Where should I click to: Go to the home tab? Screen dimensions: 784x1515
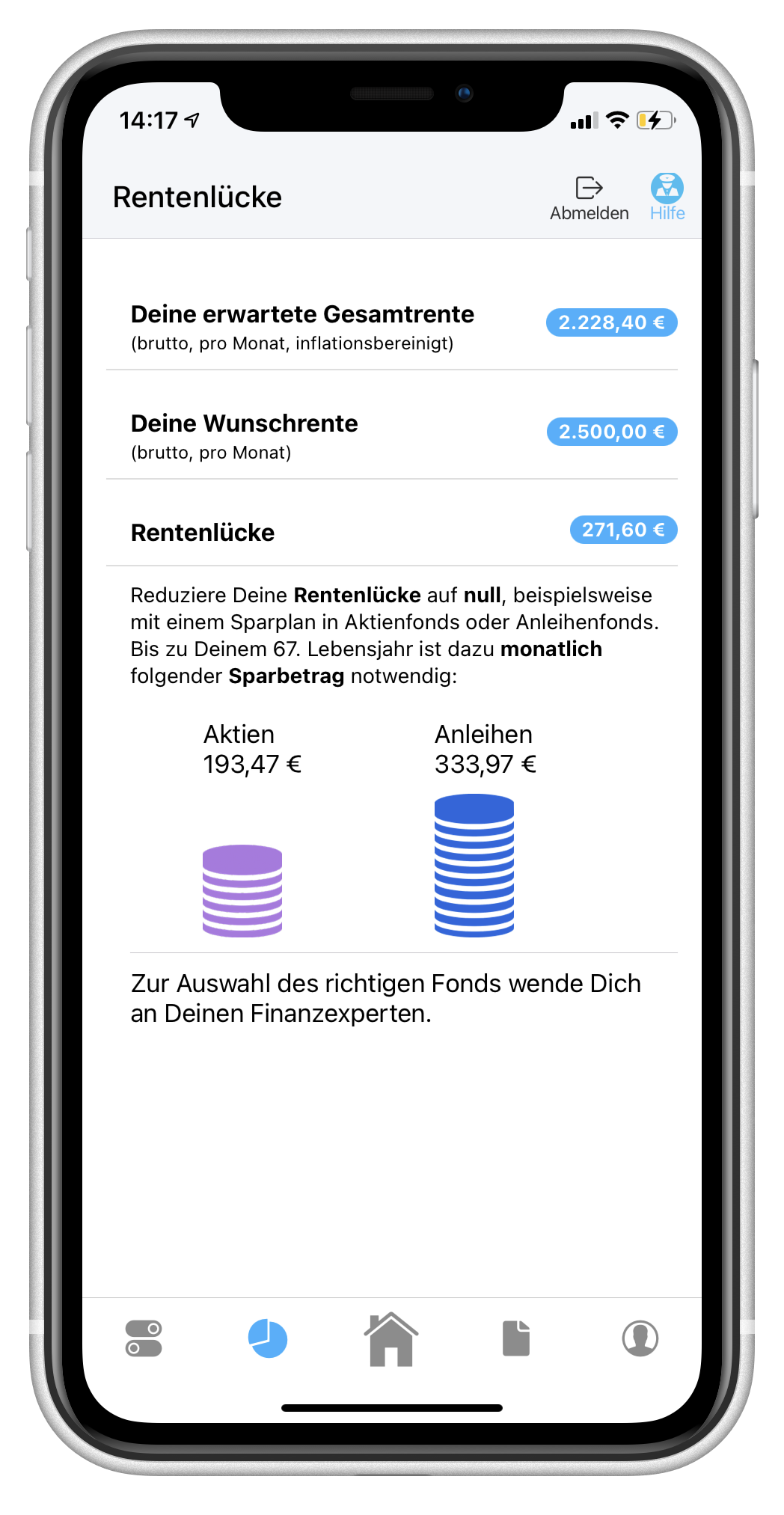point(391,1339)
